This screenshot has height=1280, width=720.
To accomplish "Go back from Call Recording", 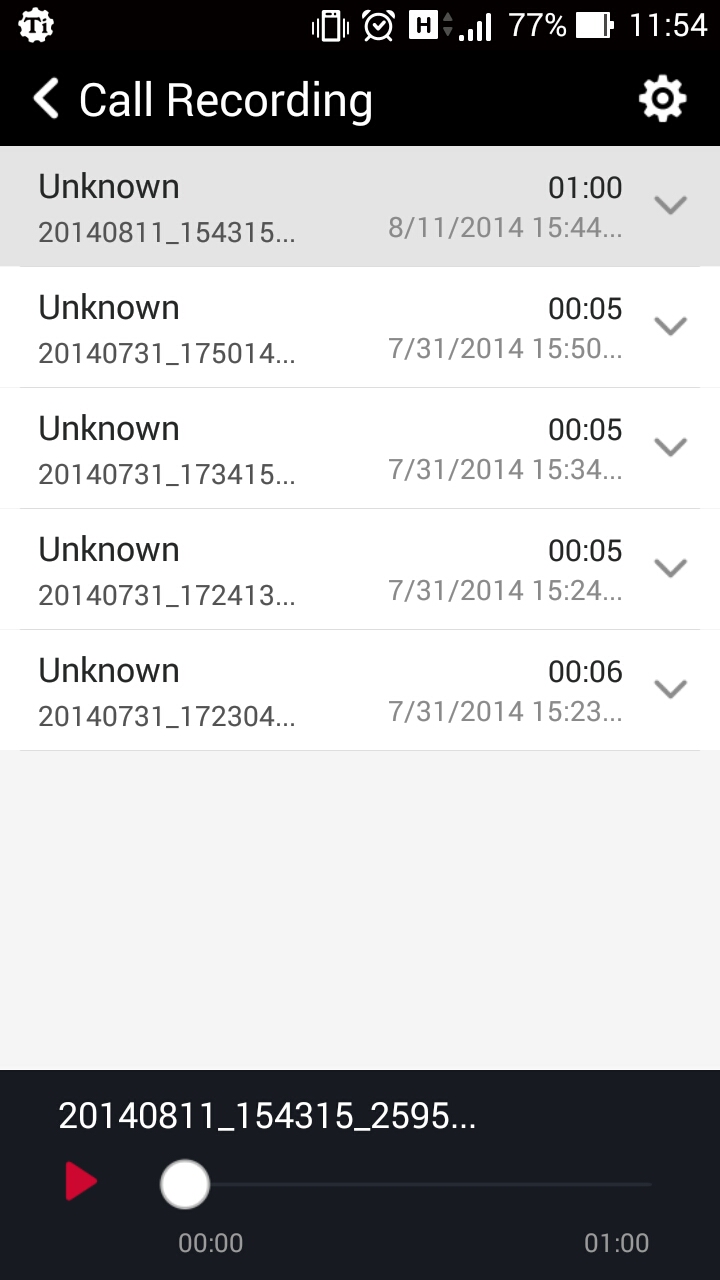I will [x=46, y=100].
